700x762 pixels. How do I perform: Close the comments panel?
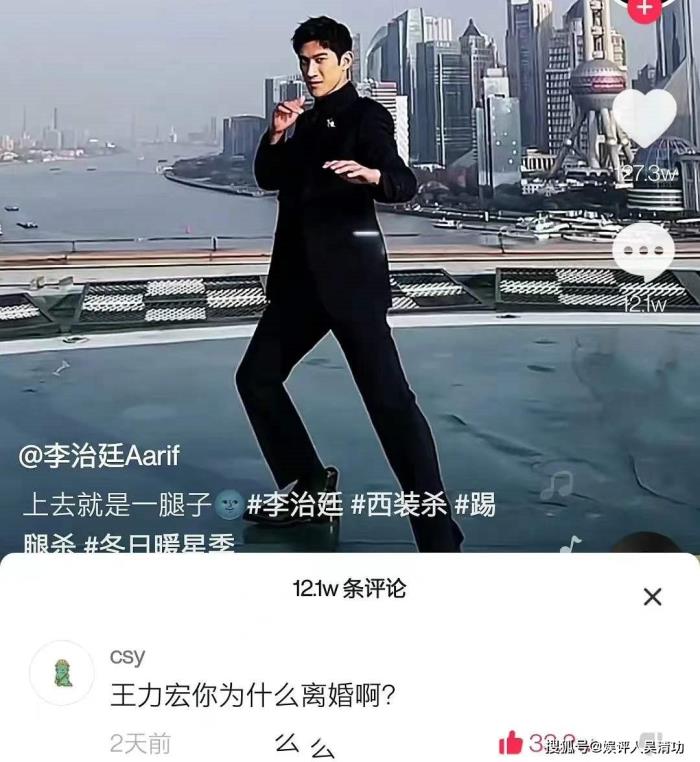652,597
